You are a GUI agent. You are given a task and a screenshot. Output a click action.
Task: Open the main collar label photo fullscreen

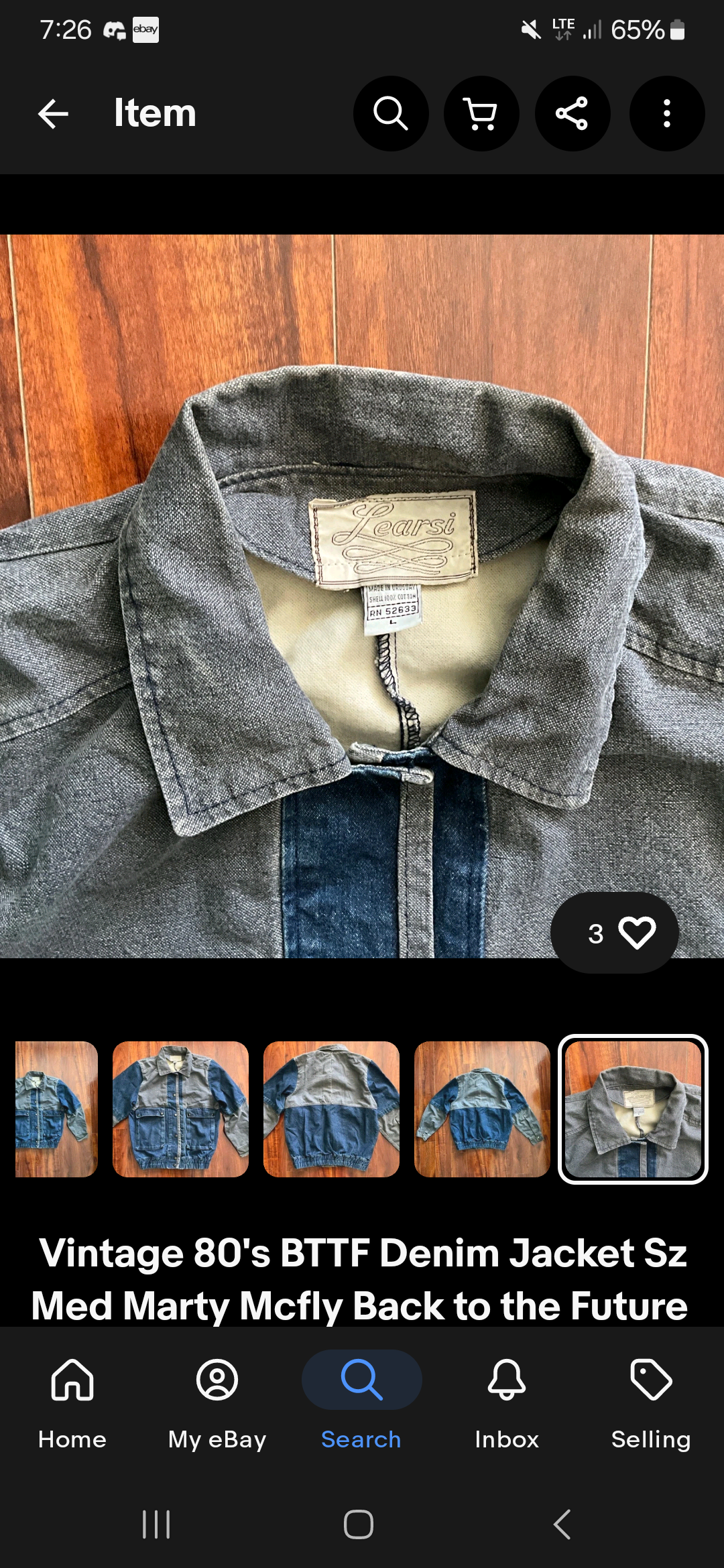pos(362,596)
